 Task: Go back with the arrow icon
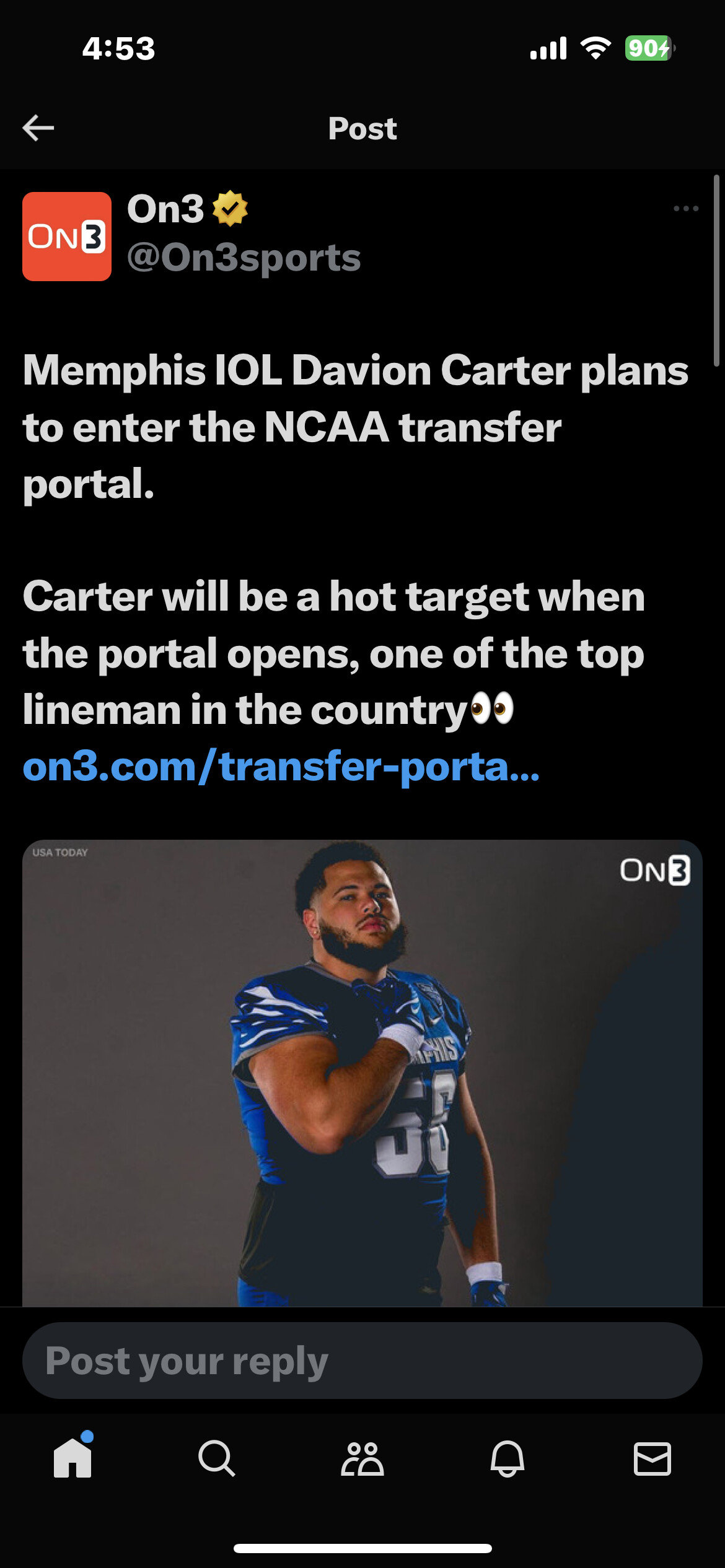coord(38,128)
